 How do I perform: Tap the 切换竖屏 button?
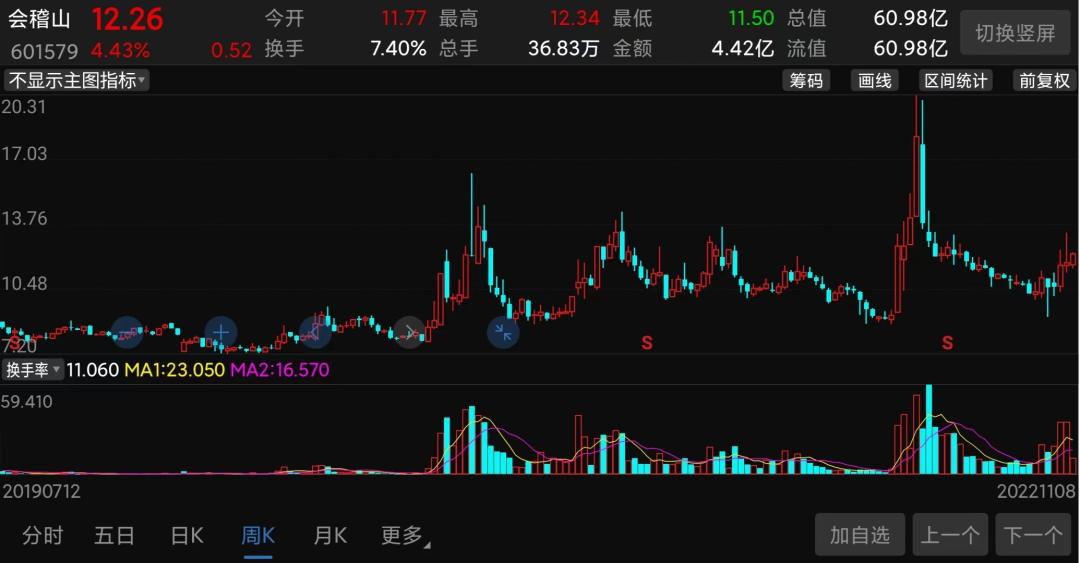click(x=1015, y=33)
